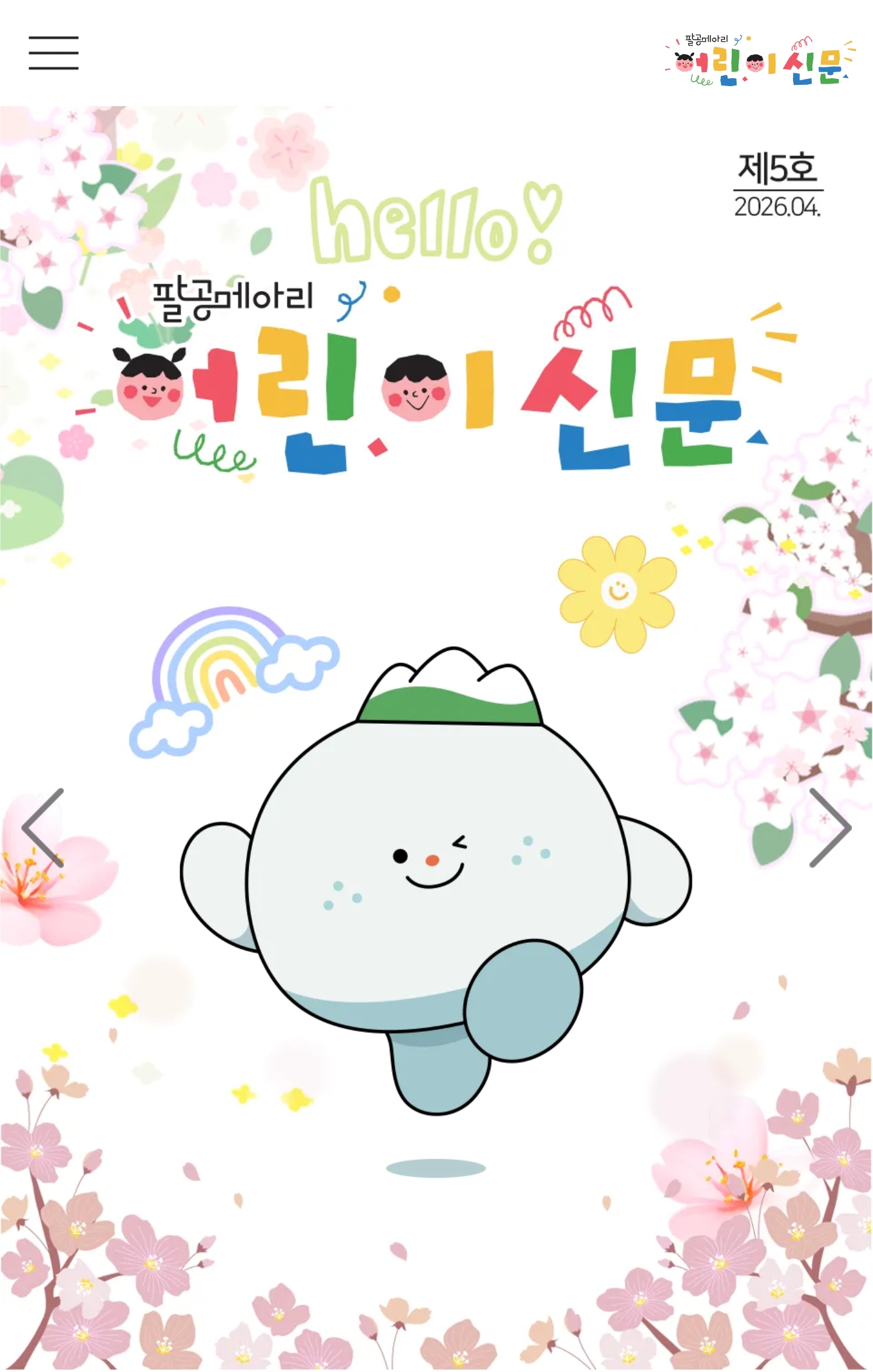Open the hamburger menu
The image size is (873, 1372).
tap(53, 53)
